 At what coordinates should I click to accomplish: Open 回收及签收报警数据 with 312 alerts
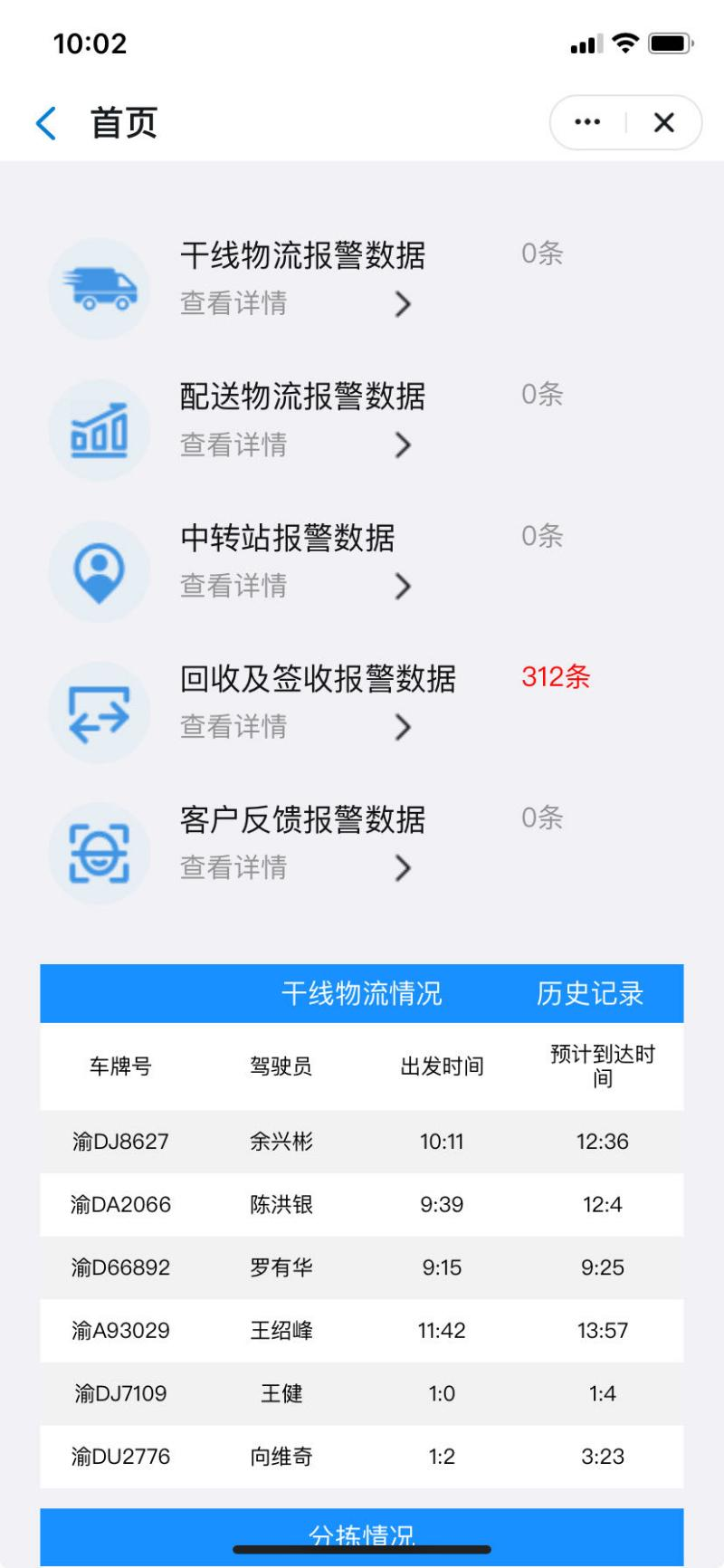pos(295,726)
